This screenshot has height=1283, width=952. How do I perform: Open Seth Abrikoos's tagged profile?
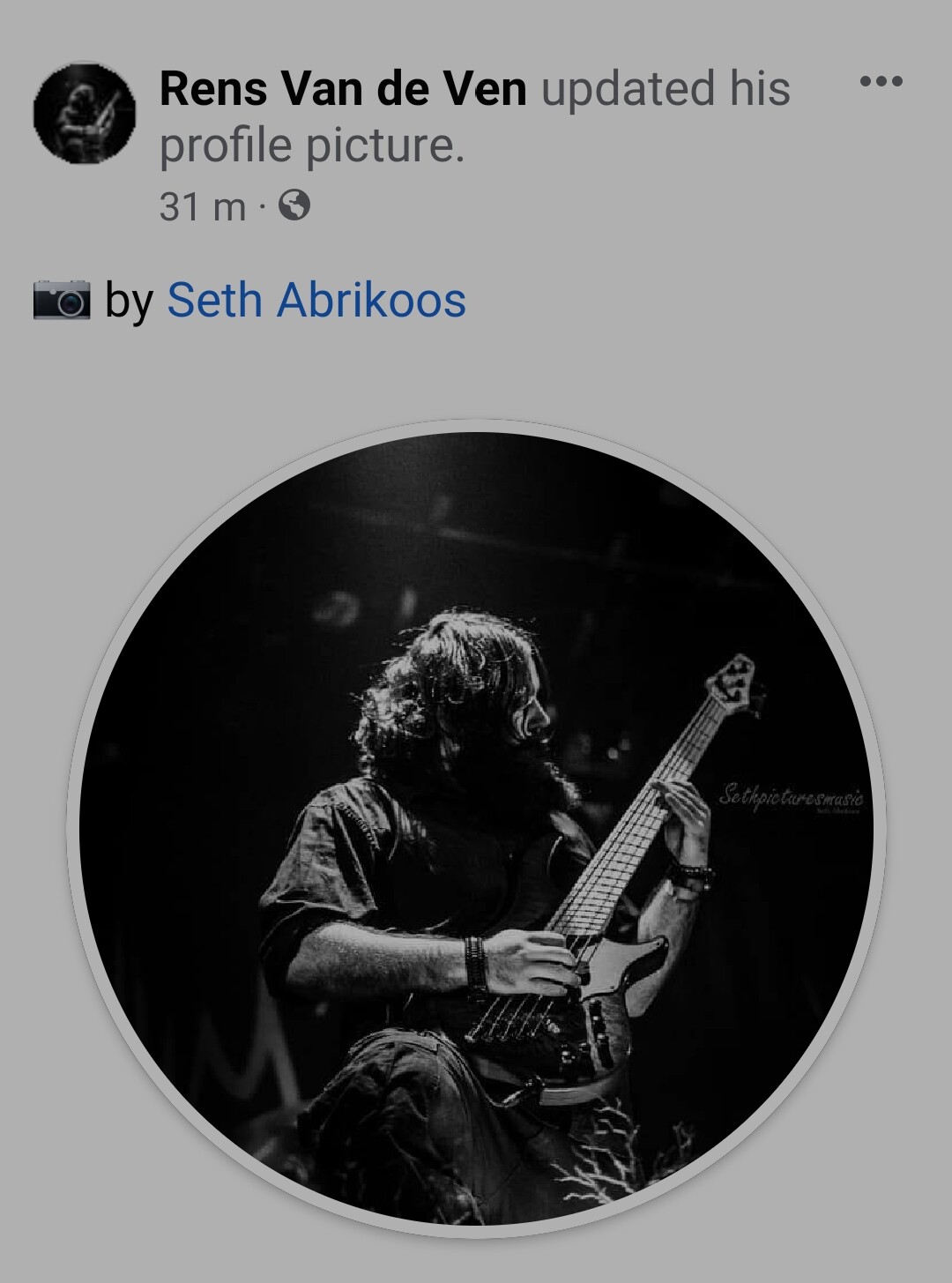click(x=316, y=300)
